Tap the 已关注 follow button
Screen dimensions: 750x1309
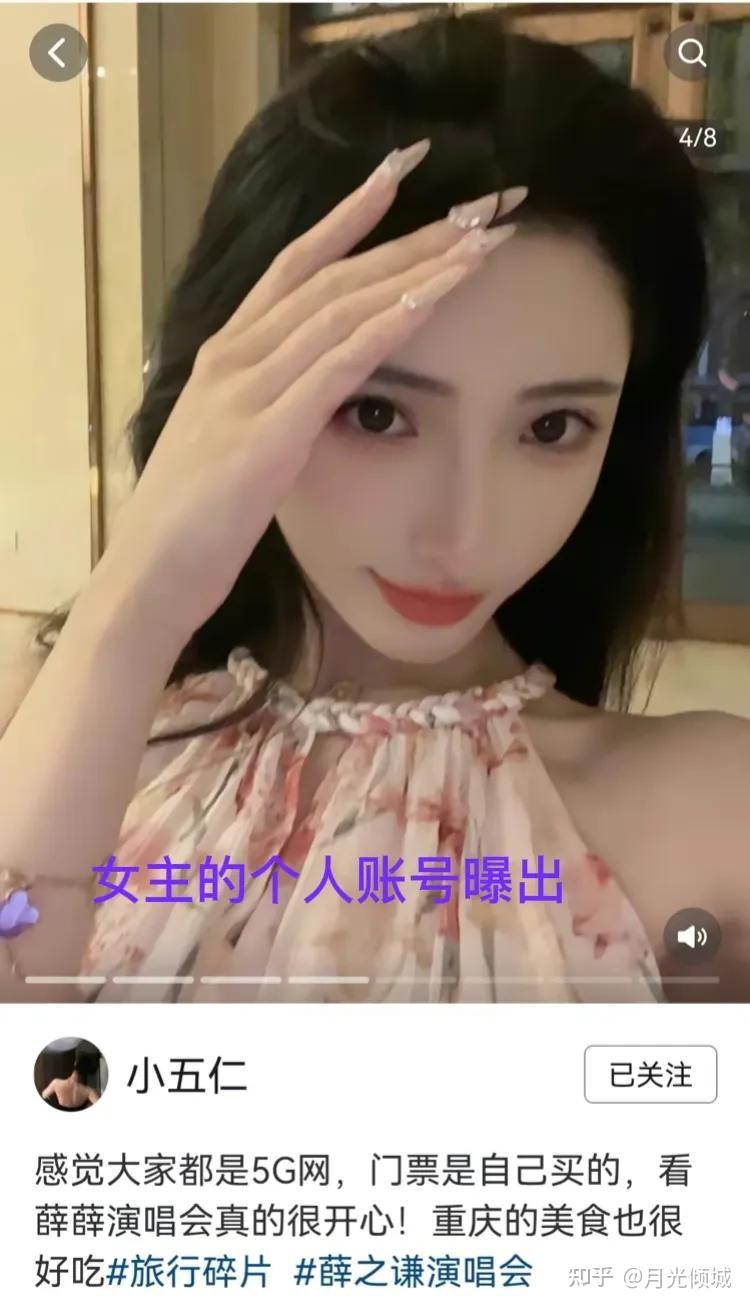pos(650,1075)
